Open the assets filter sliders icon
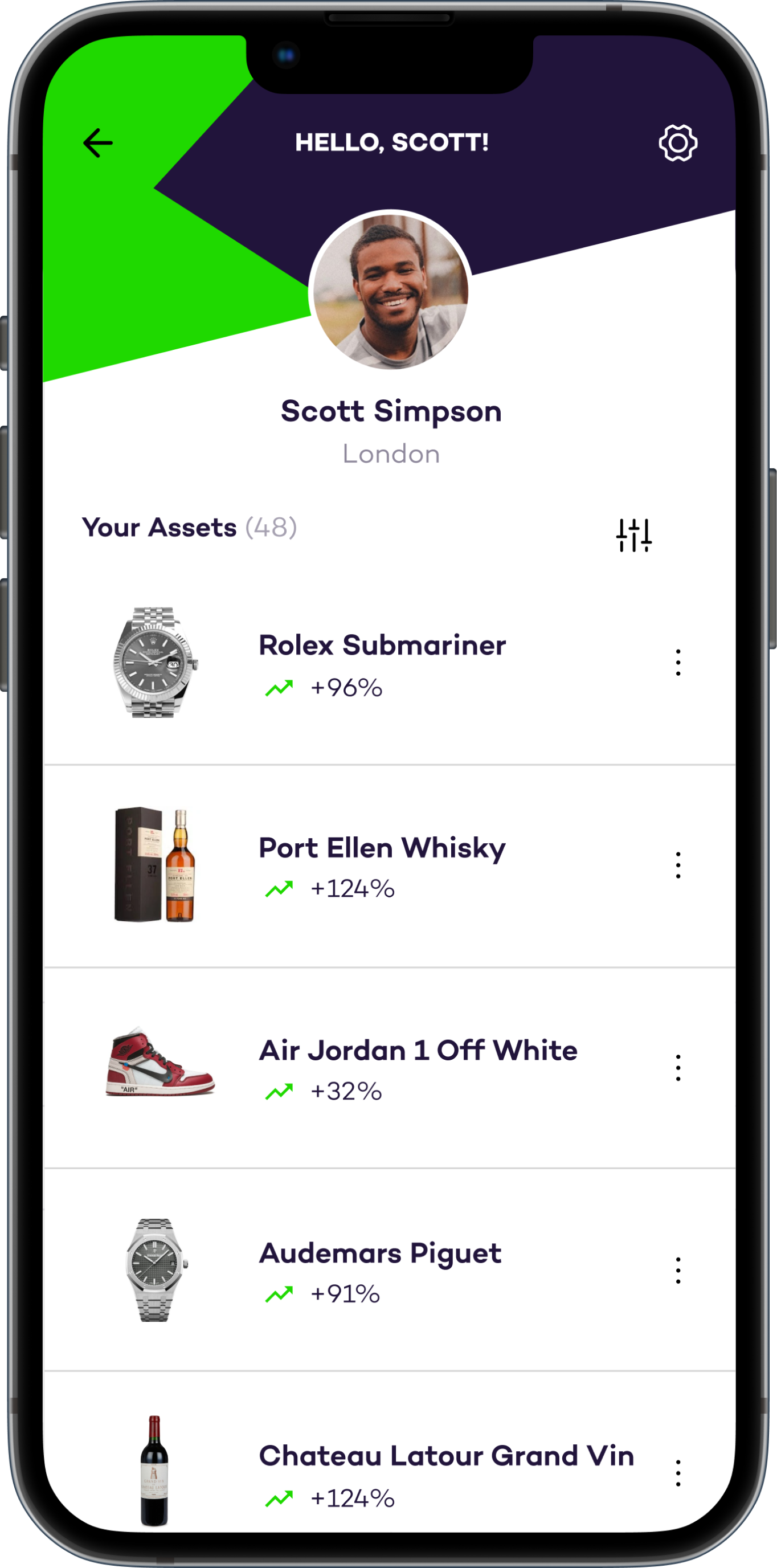Screen dimensions: 777x1568 pyautogui.click(x=633, y=535)
